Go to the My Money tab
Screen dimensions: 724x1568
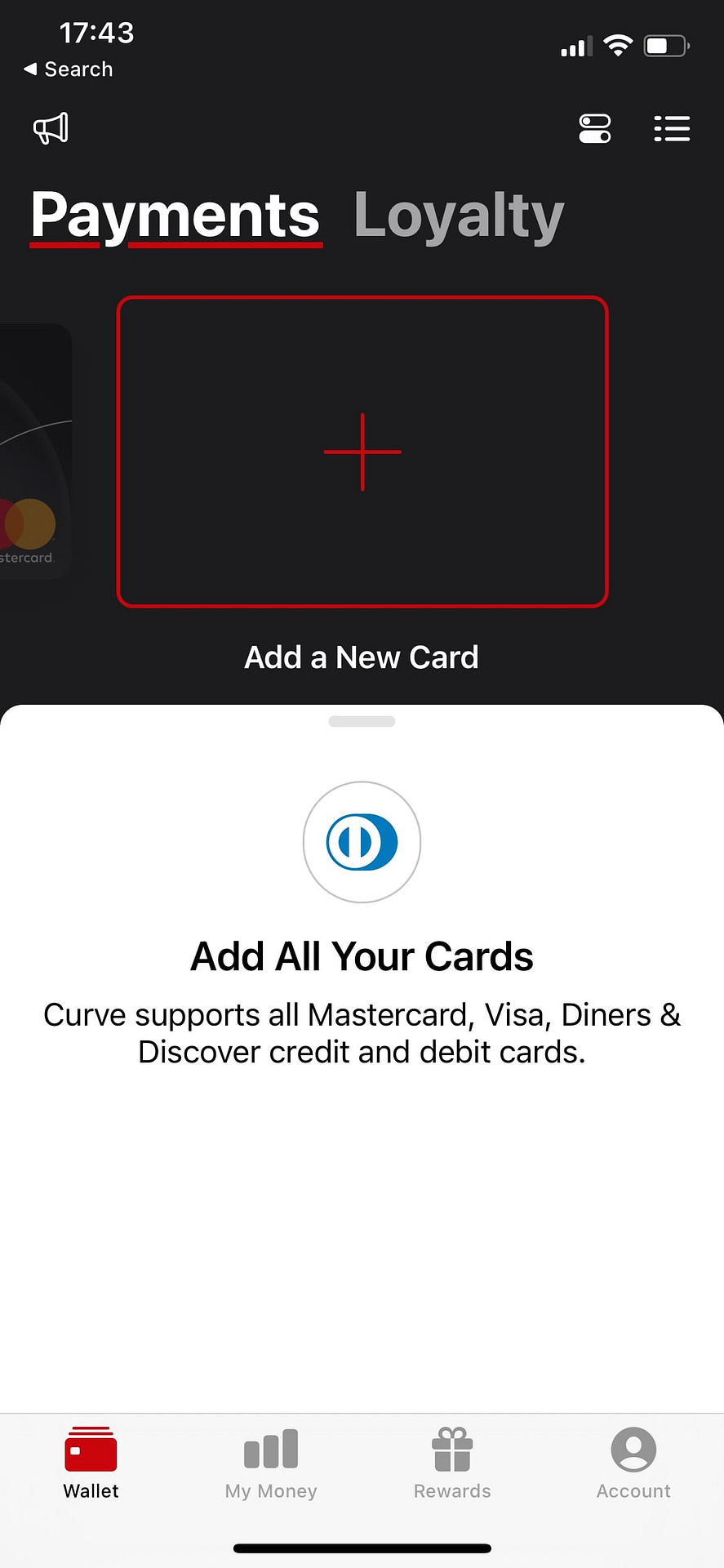(271, 1463)
